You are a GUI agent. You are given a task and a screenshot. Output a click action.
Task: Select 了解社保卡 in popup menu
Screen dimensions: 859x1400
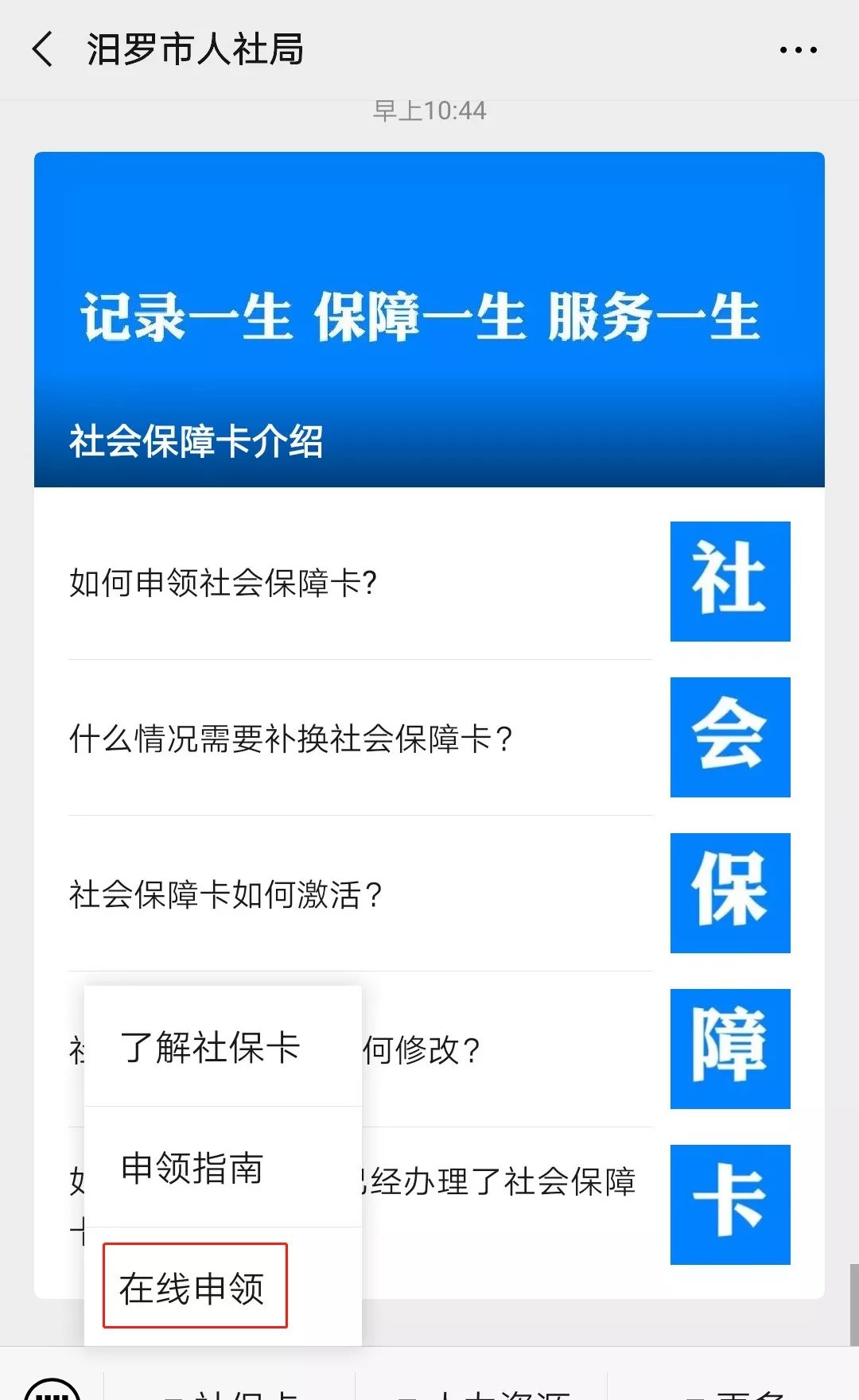point(210,1046)
